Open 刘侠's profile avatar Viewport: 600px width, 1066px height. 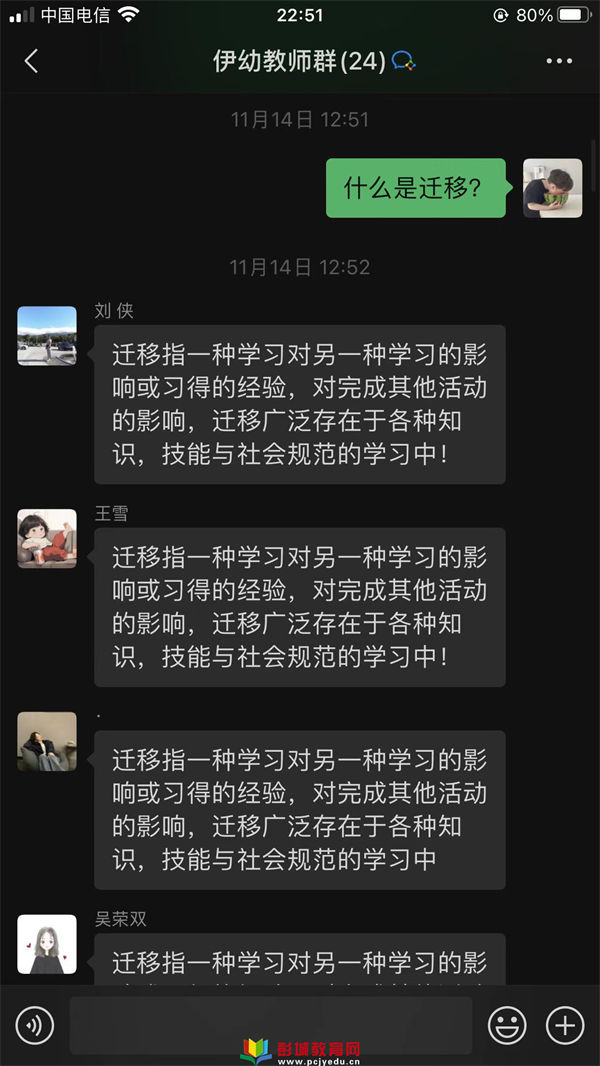[x=47, y=336]
